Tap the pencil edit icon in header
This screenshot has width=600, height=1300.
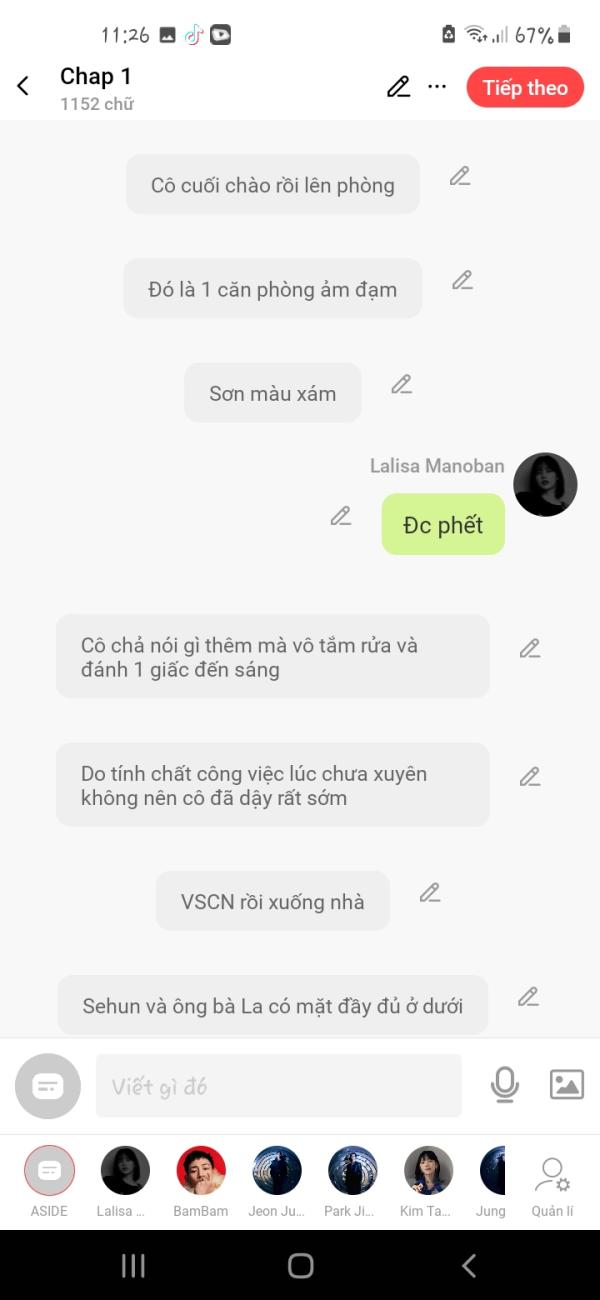[398, 87]
